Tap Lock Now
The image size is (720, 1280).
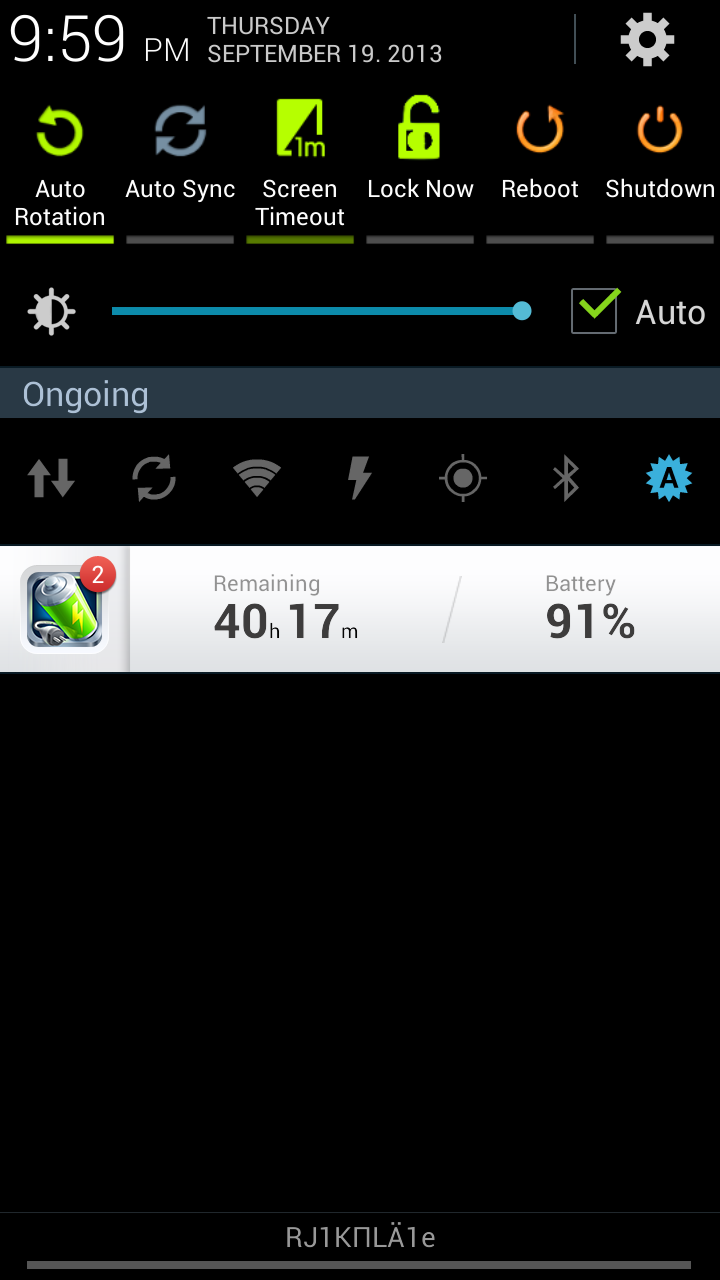tap(420, 165)
